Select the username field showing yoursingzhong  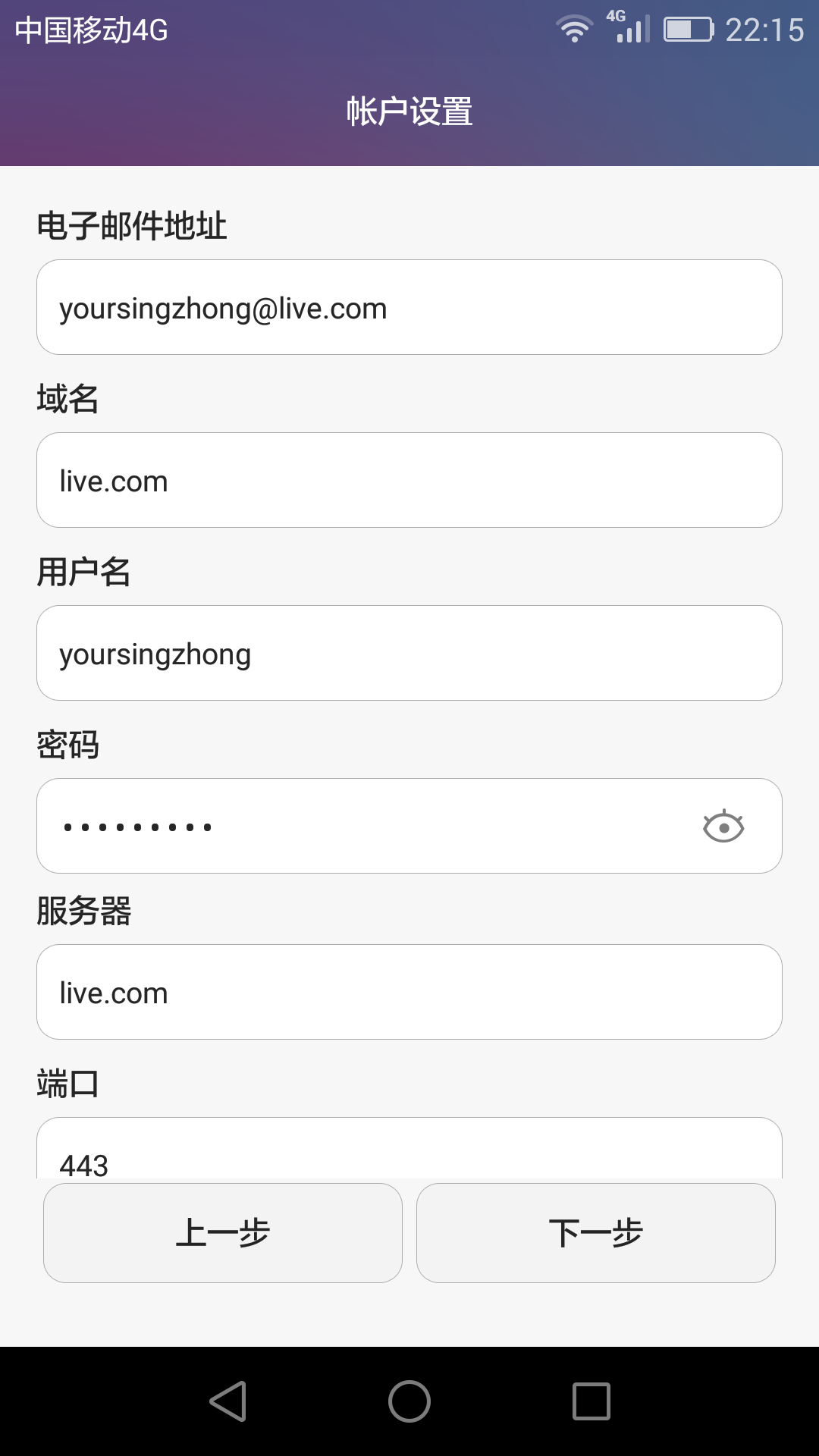click(409, 652)
